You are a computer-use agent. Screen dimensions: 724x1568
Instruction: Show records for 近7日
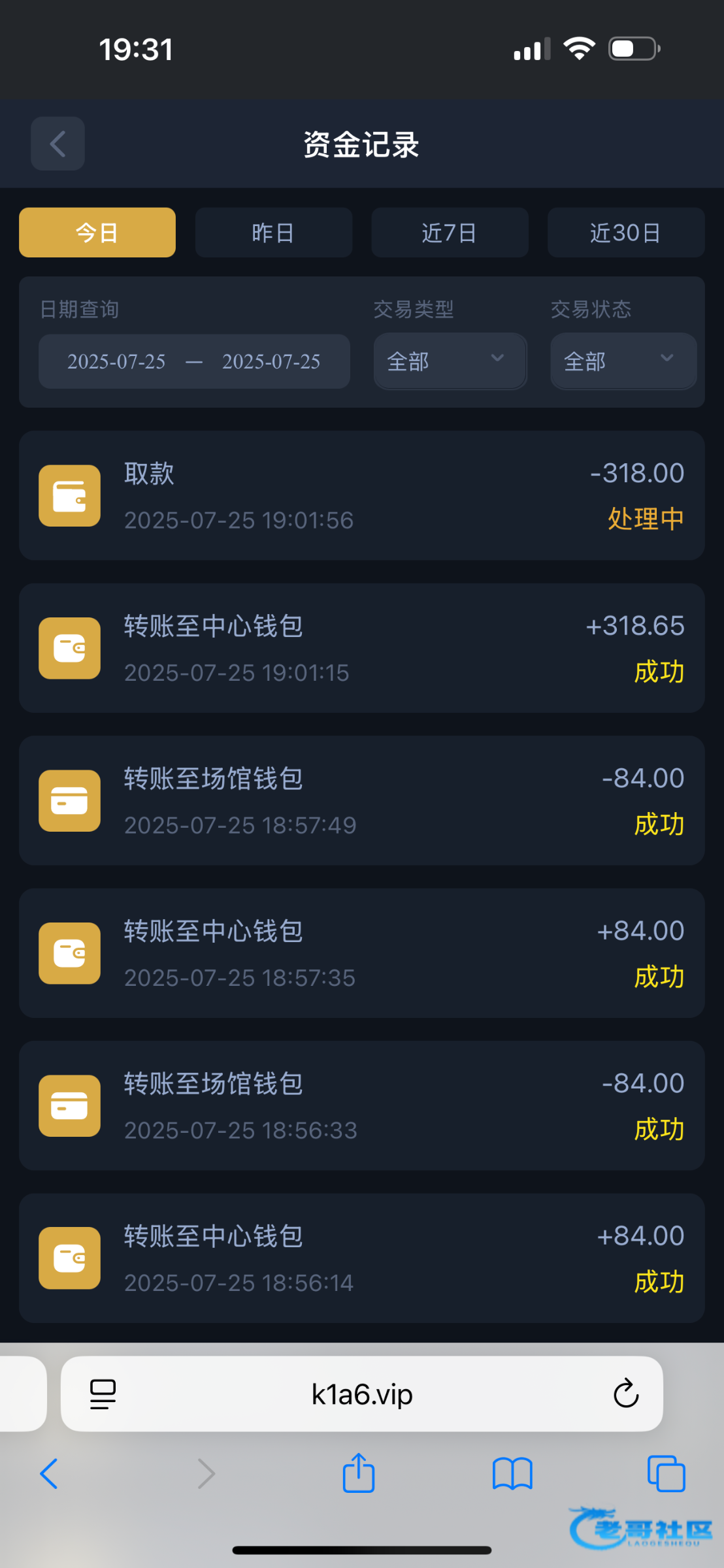(x=450, y=233)
